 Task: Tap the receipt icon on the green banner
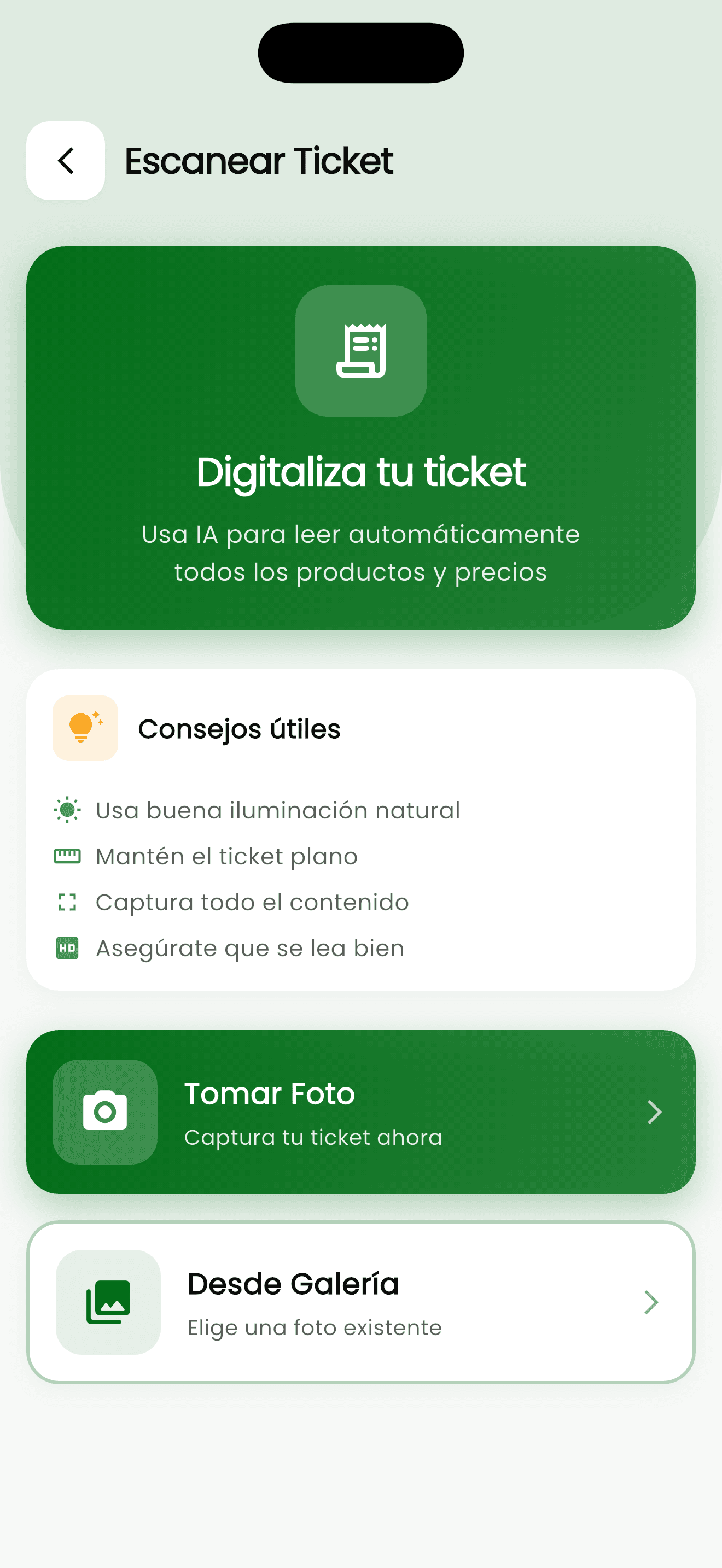(360, 352)
